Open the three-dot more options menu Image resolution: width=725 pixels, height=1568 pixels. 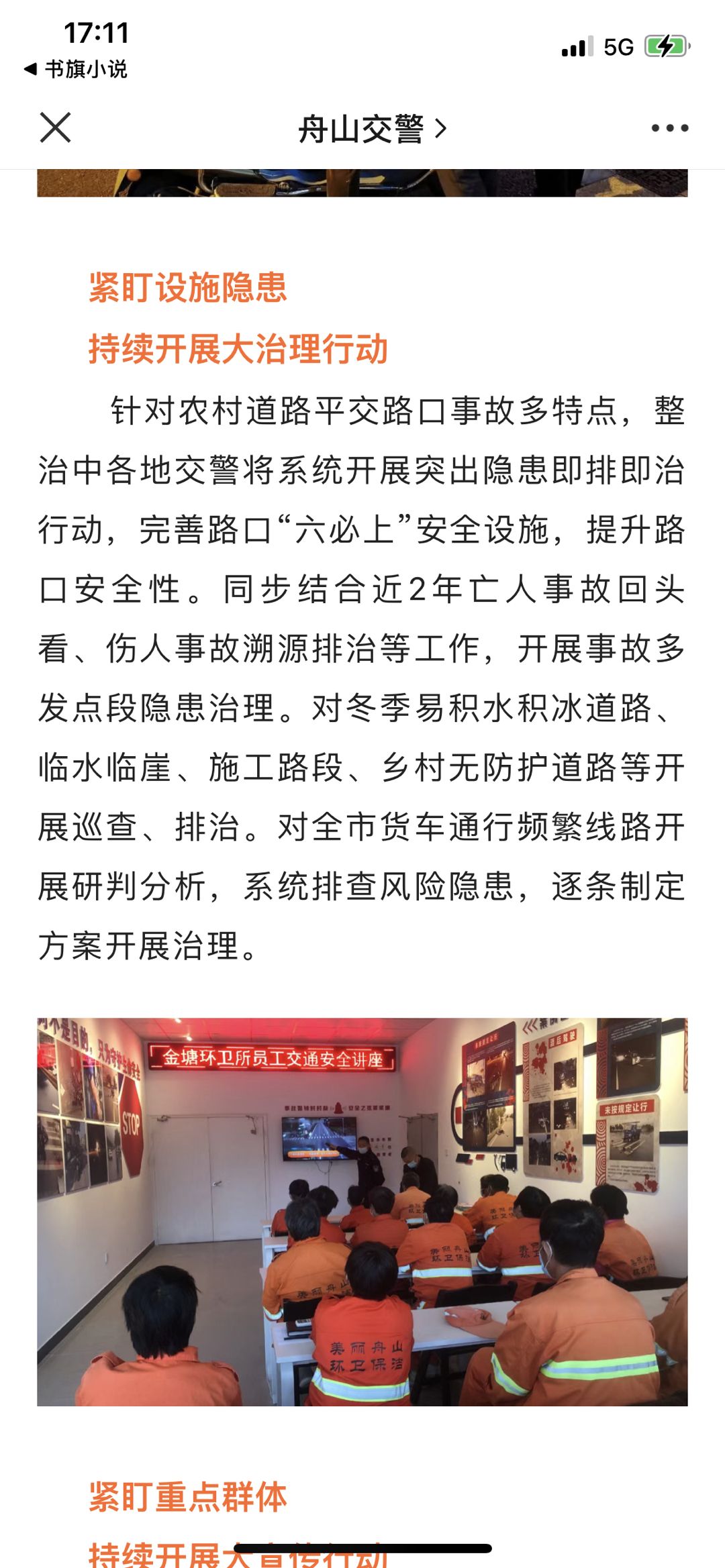670,128
